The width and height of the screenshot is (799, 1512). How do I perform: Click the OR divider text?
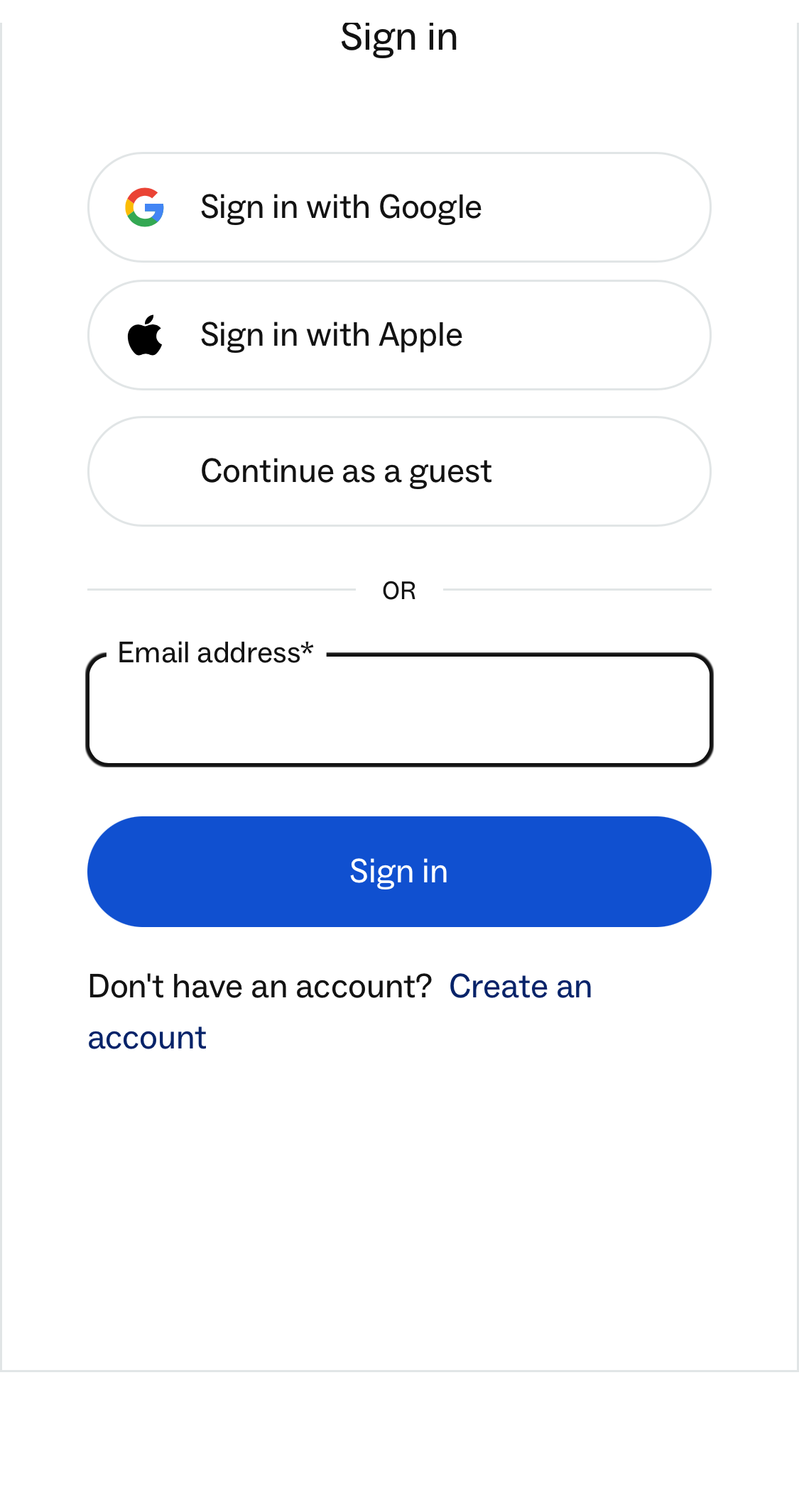[399, 589]
